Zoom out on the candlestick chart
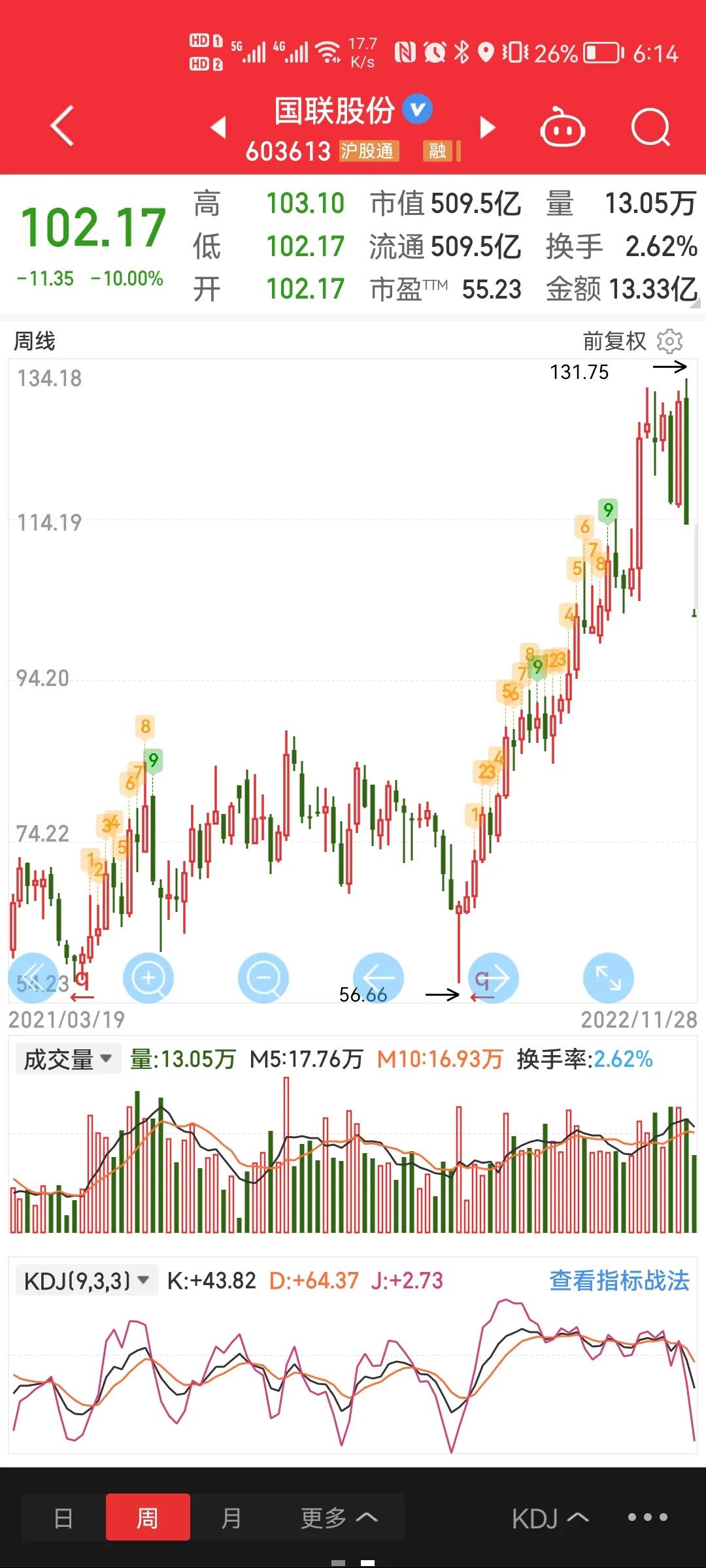Screen dimensions: 706x1568 tap(263, 977)
